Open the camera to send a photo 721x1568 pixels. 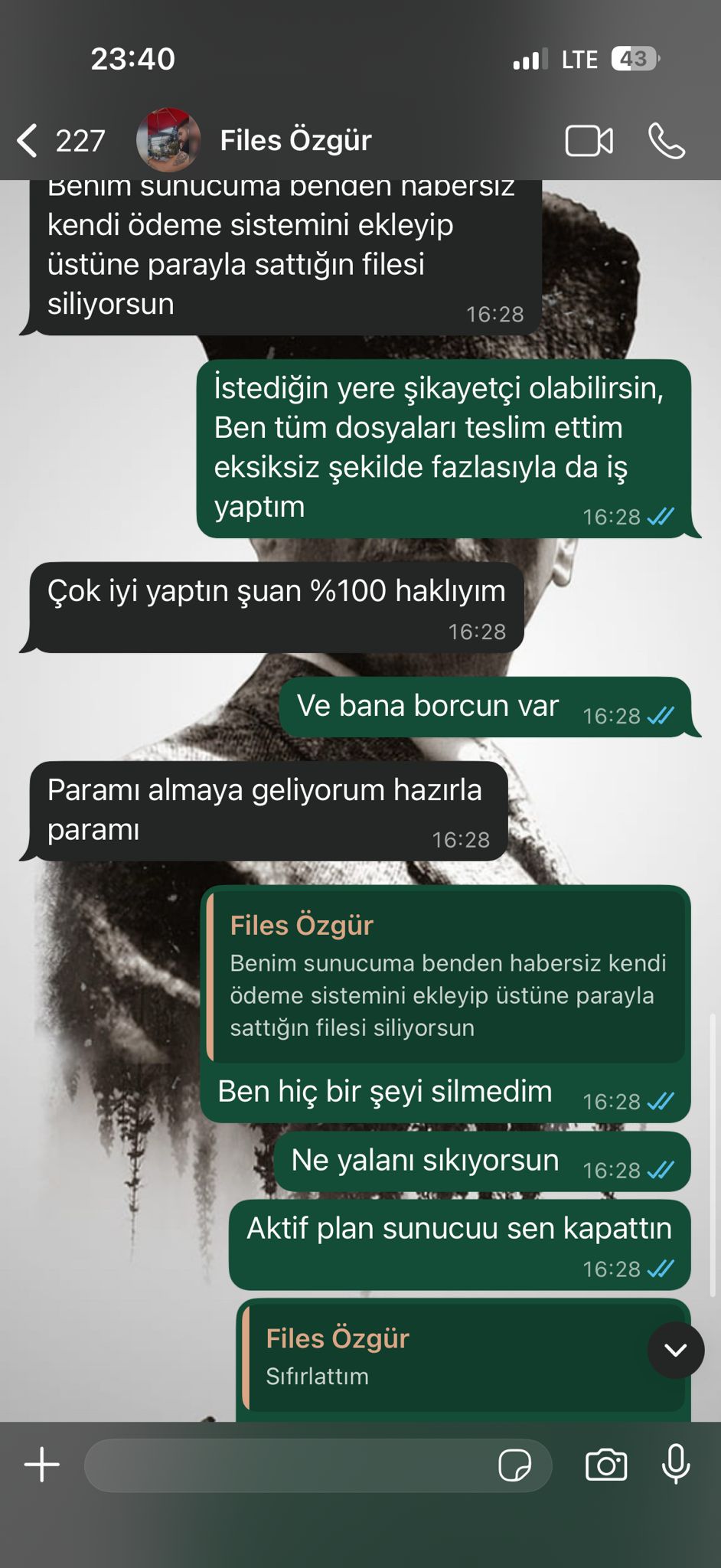point(606,1465)
